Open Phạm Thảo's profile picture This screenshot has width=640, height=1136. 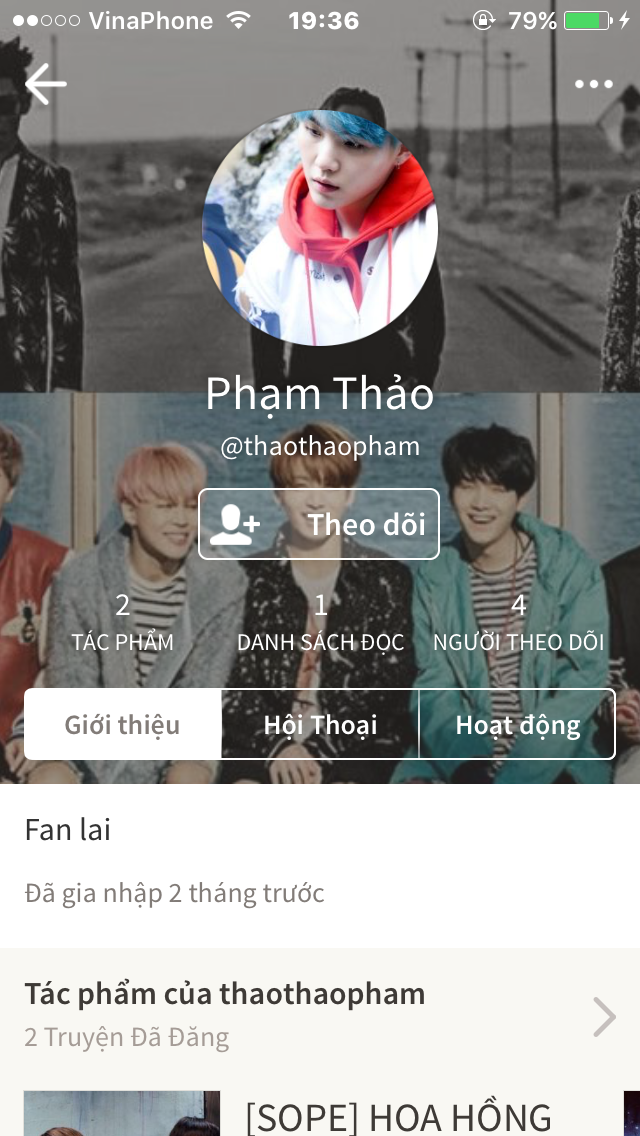click(x=320, y=228)
